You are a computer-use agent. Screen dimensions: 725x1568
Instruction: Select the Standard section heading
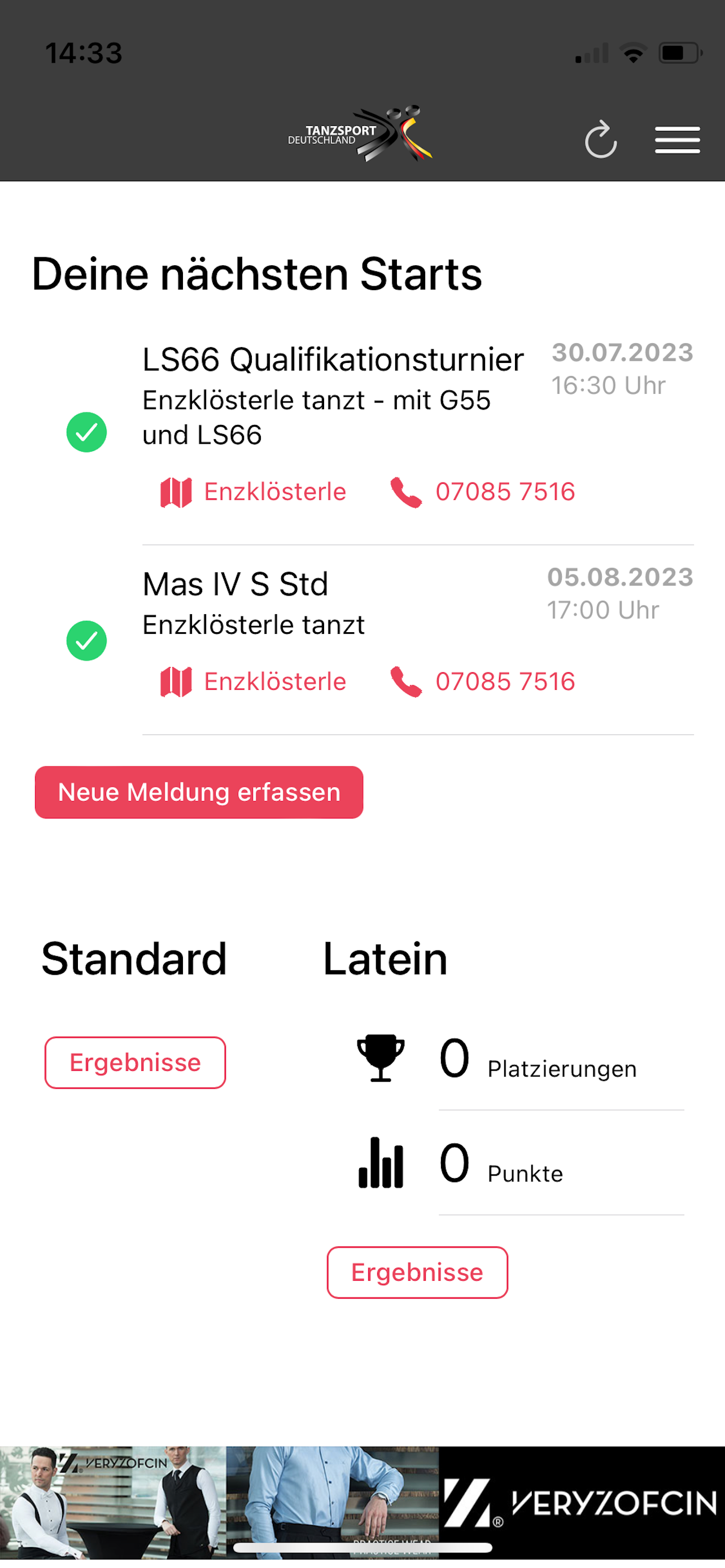(133, 959)
